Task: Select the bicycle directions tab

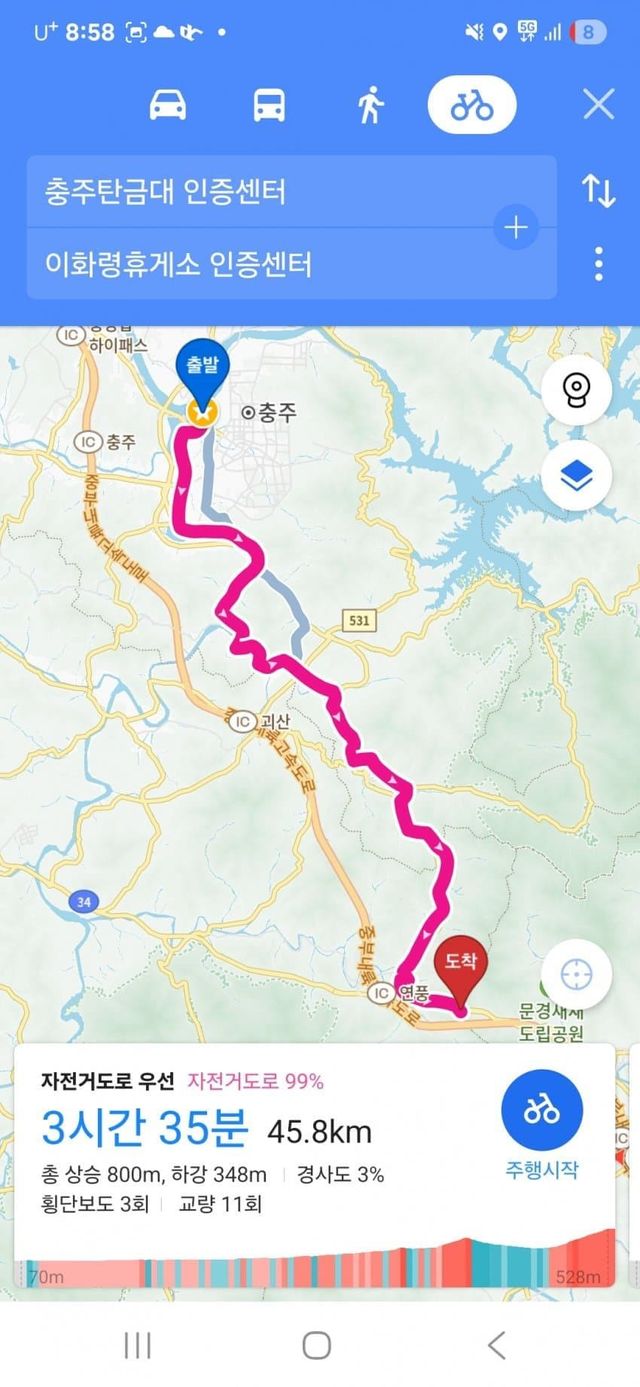Action: pyautogui.click(x=472, y=105)
